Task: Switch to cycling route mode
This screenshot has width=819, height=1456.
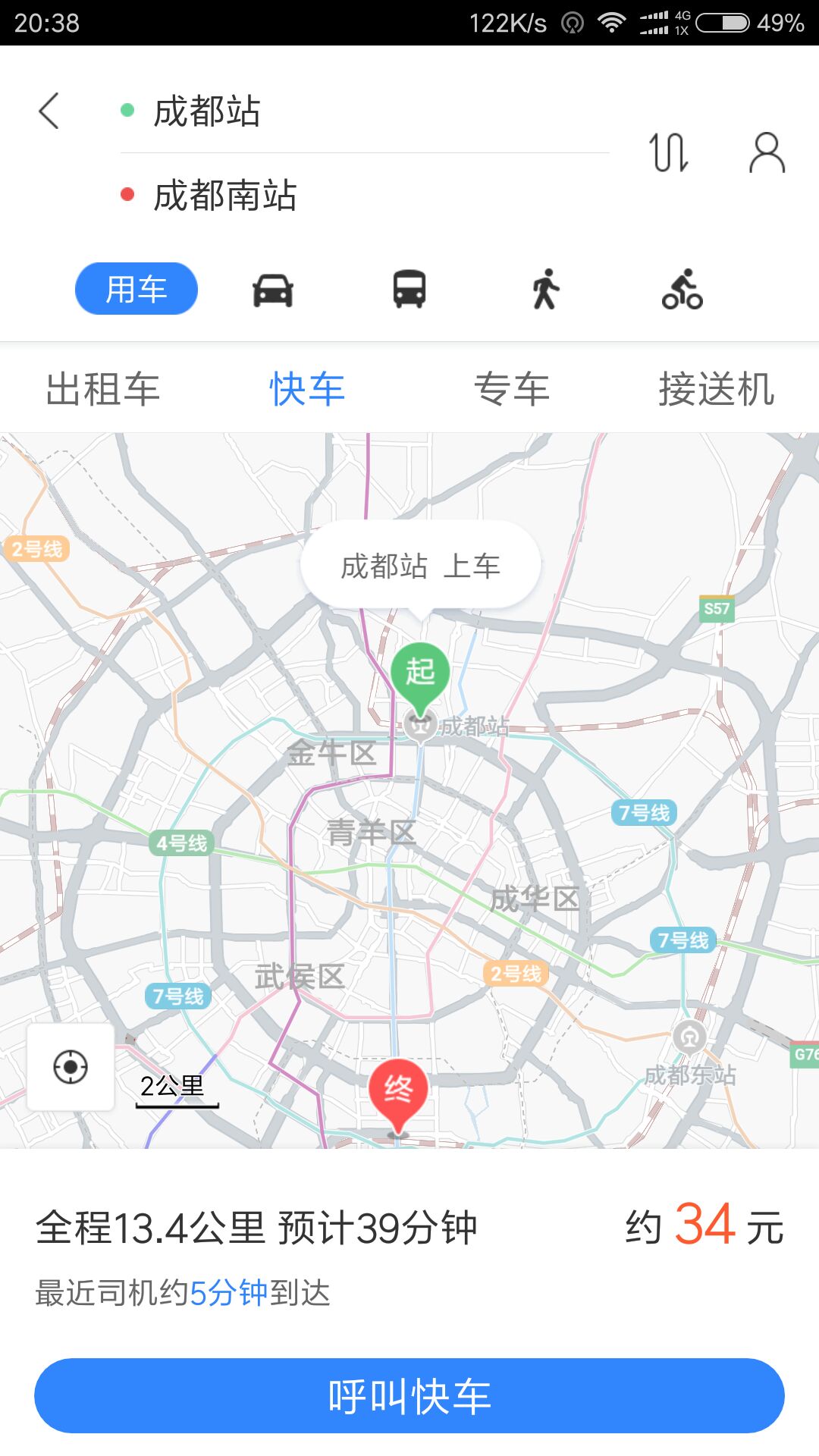Action: pyautogui.click(x=682, y=290)
